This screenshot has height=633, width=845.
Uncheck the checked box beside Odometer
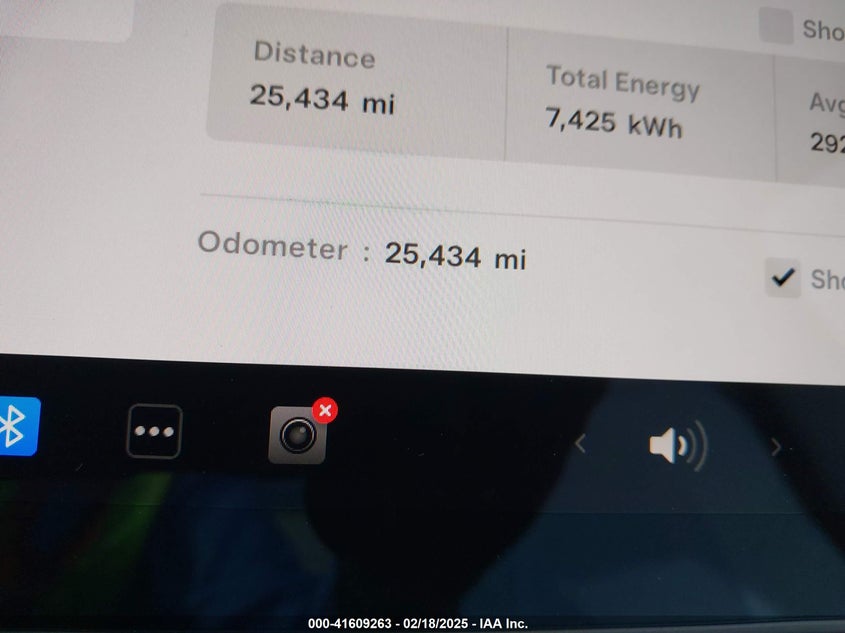pos(783,277)
